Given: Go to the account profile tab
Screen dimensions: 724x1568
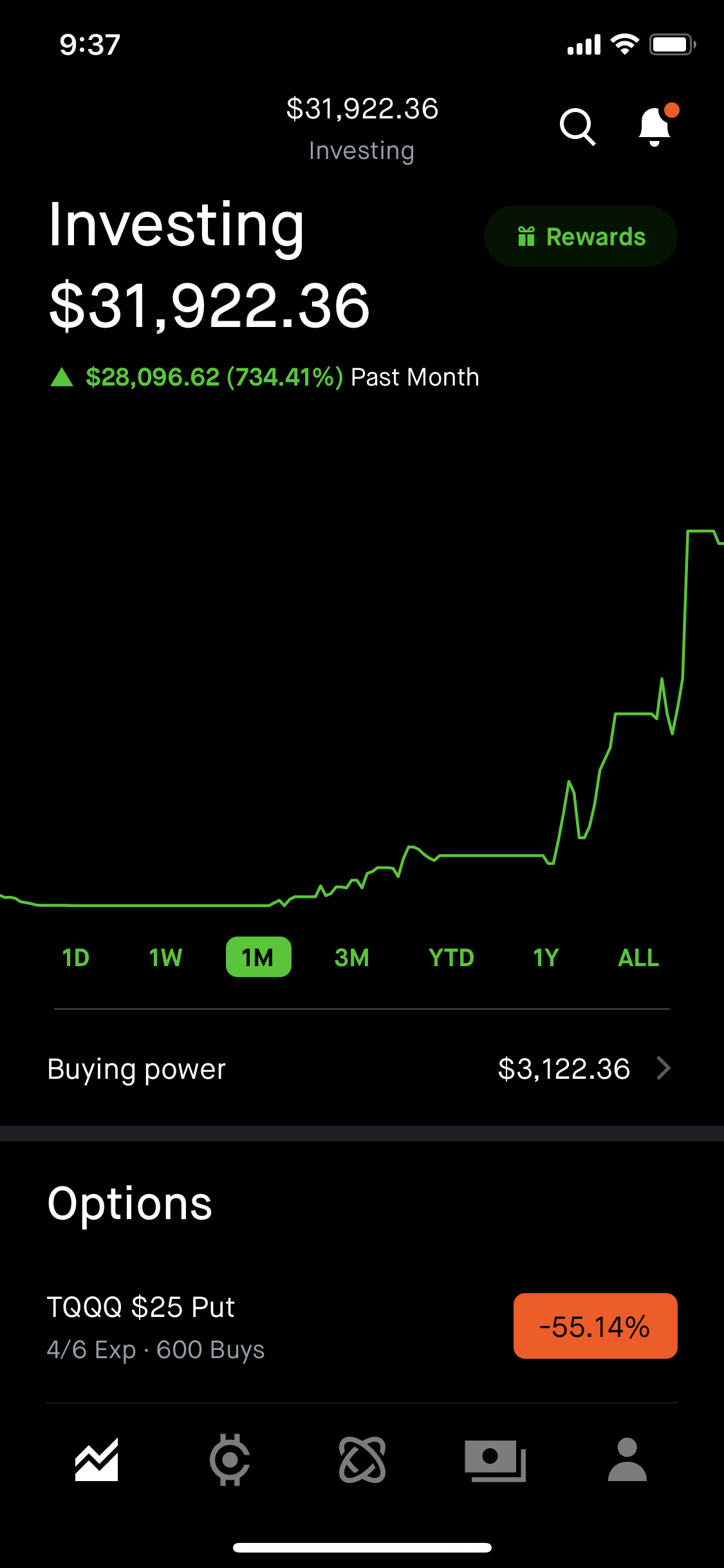Looking at the screenshot, I should pyautogui.click(x=627, y=1460).
